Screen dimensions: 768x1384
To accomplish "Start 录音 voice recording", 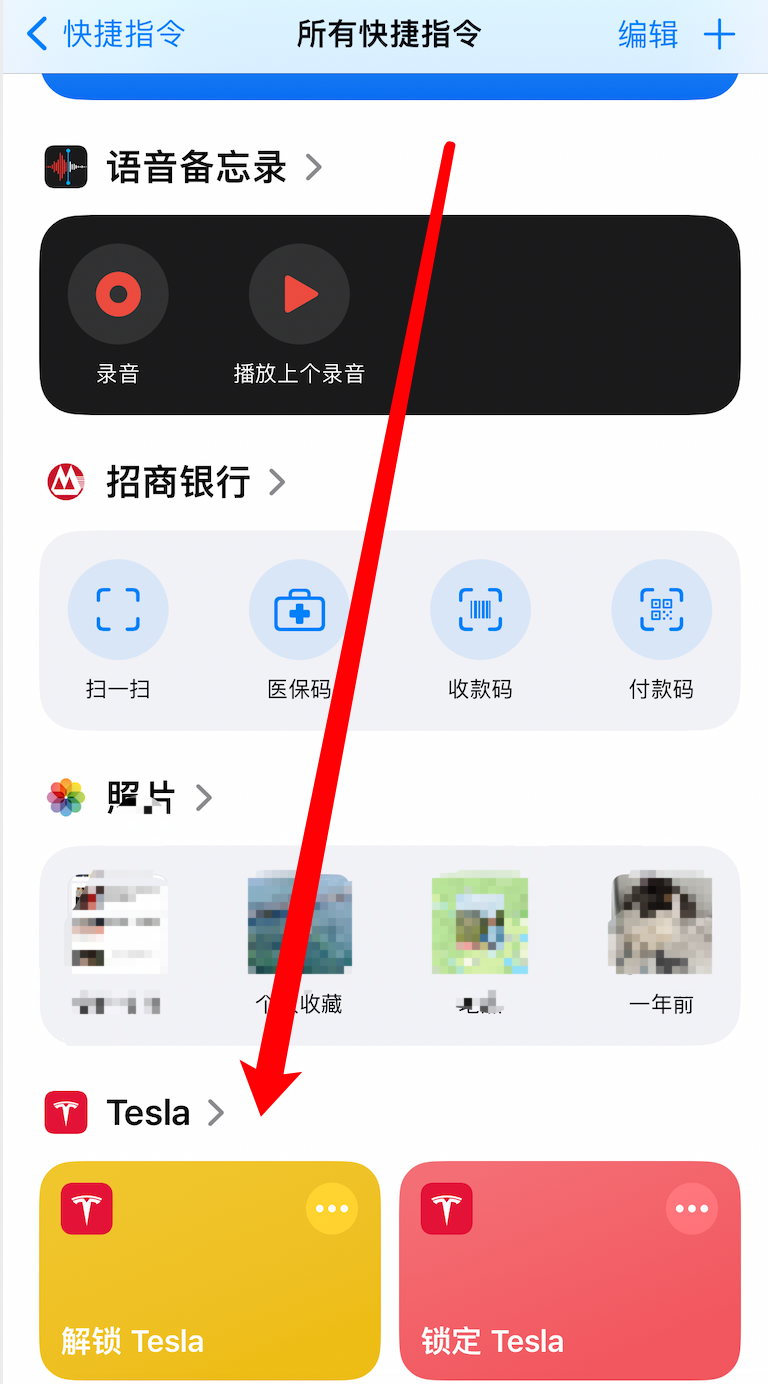I will [118, 295].
